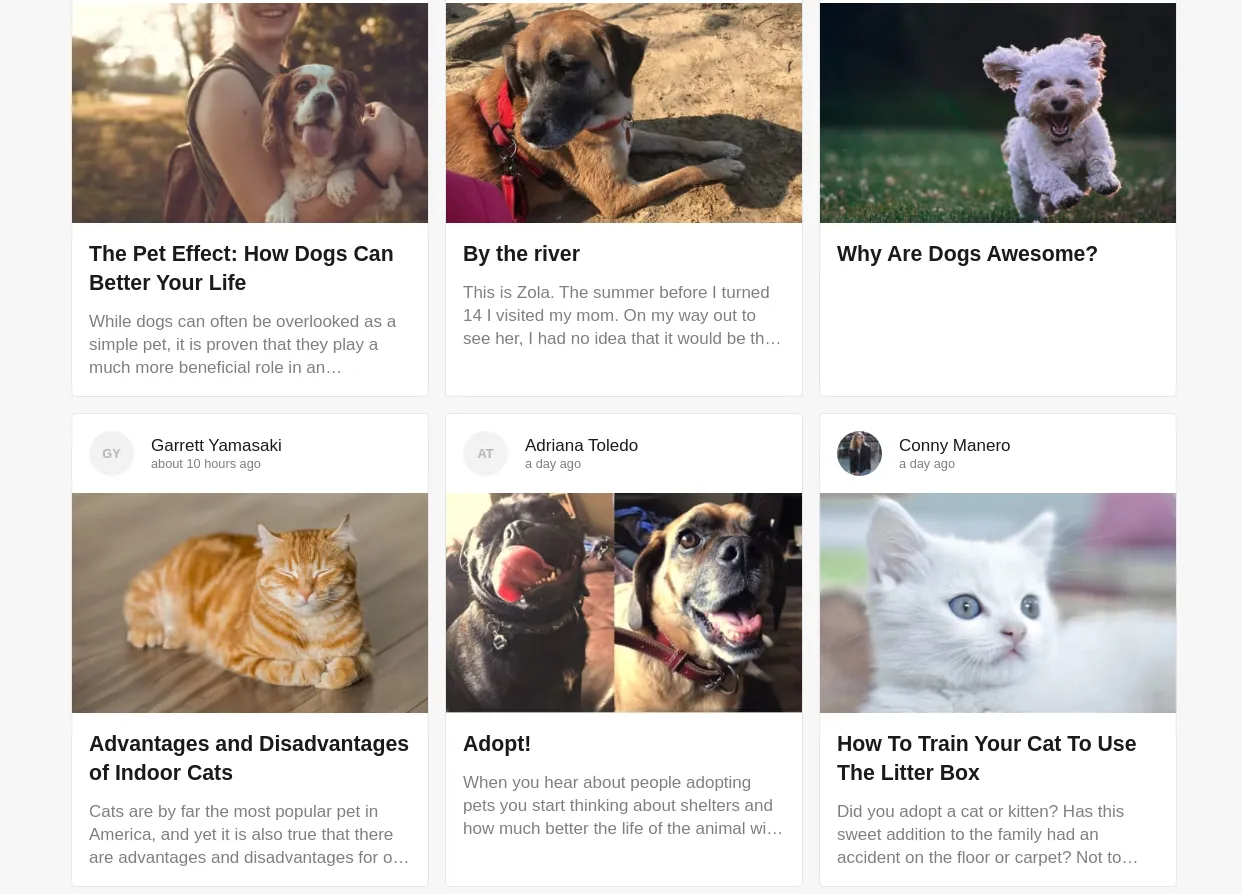Image resolution: width=1242 pixels, height=894 pixels.
Task: Open 'How To Train Your Cat' article
Action: [x=986, y=758]
